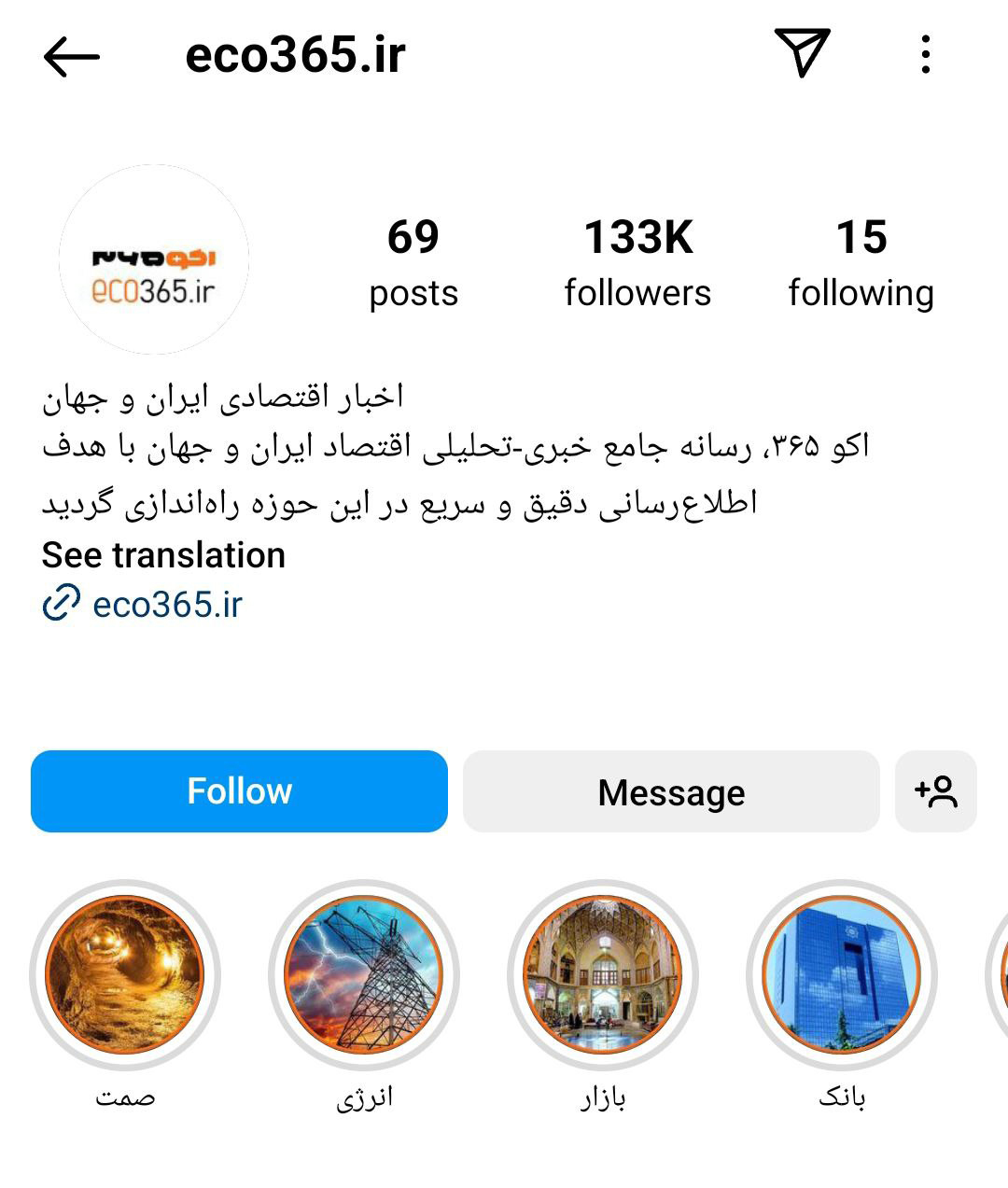Tap See translation under the bio
1008x1188 pixels.
tap(163, 555)
